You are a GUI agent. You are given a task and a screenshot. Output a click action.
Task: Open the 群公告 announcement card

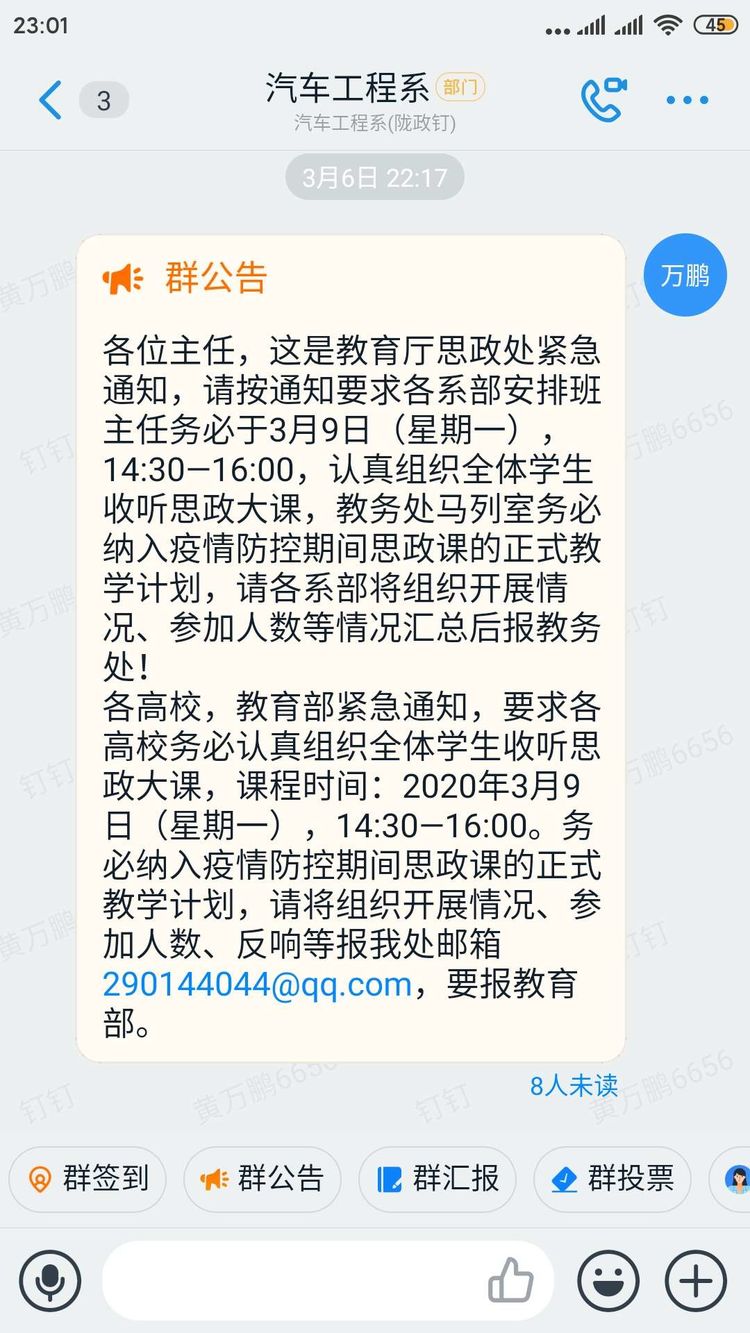[350, 648]
